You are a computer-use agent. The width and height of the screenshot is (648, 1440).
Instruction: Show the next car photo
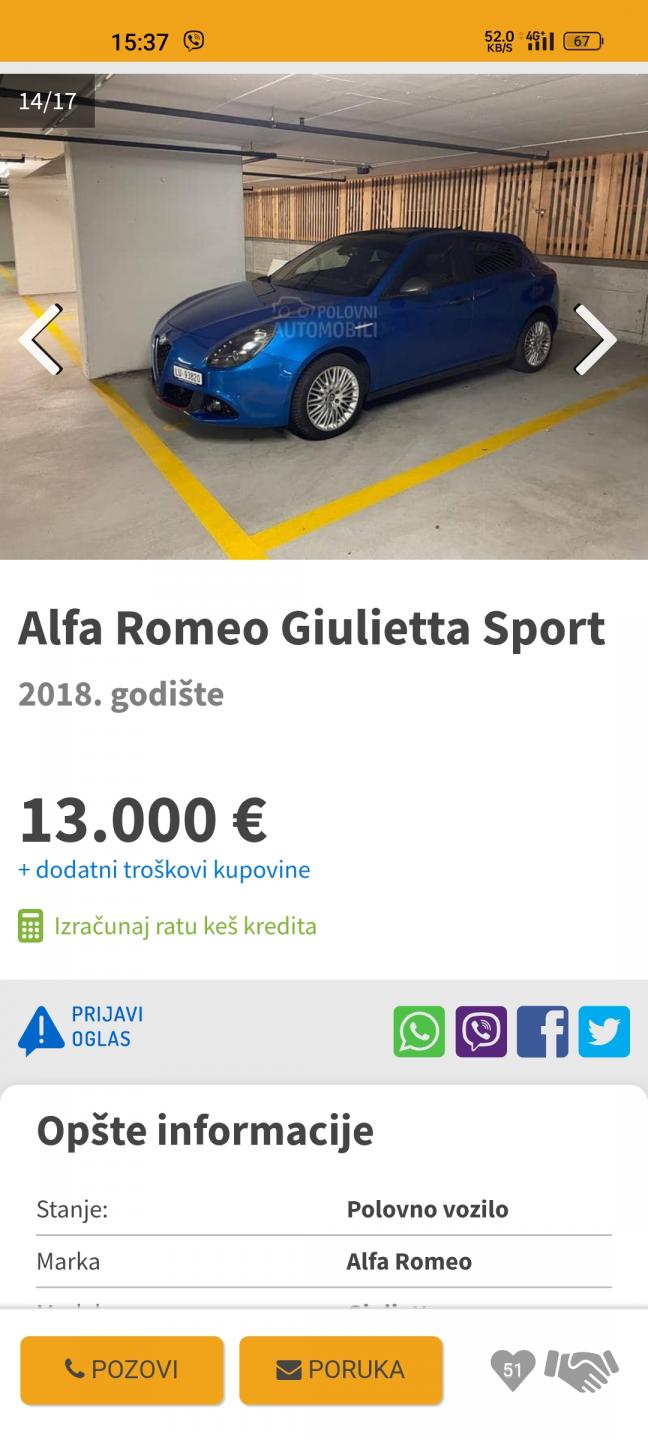[595, 339]
